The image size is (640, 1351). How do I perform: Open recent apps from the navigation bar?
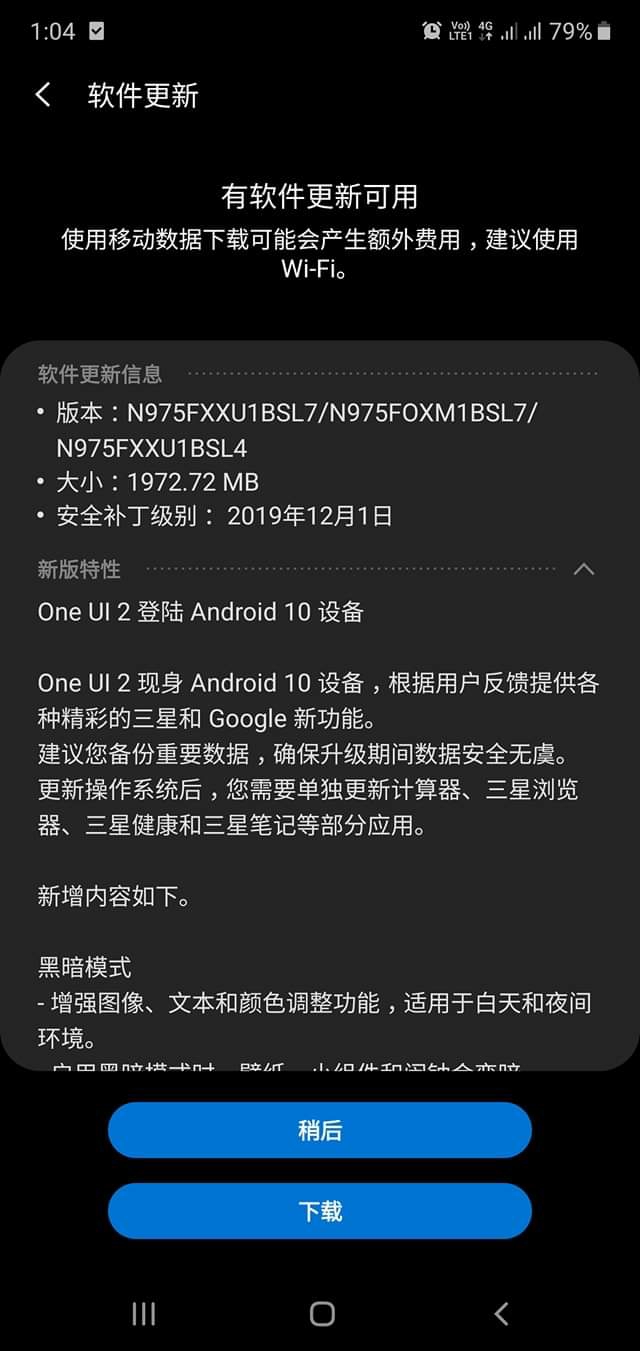143,1313
